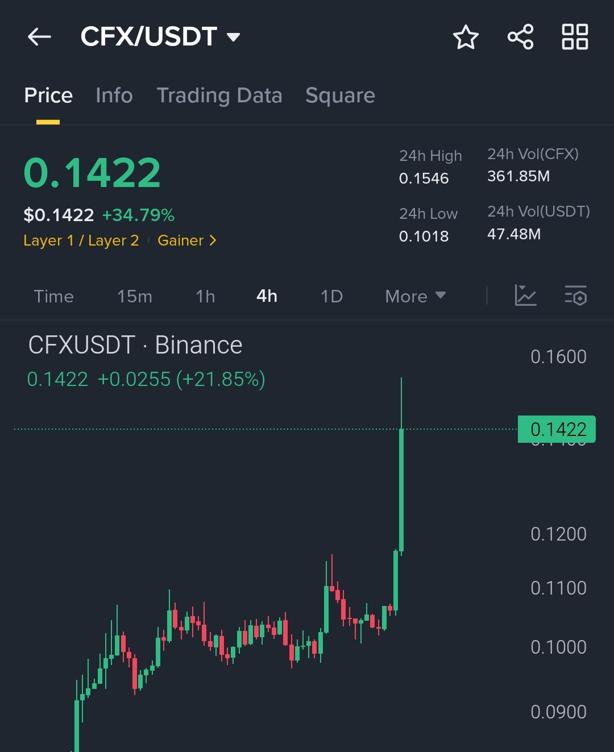Switch chart interval to 1D
Screen dimensions: 614x752
pyautogui.click(x=331, y=296)
